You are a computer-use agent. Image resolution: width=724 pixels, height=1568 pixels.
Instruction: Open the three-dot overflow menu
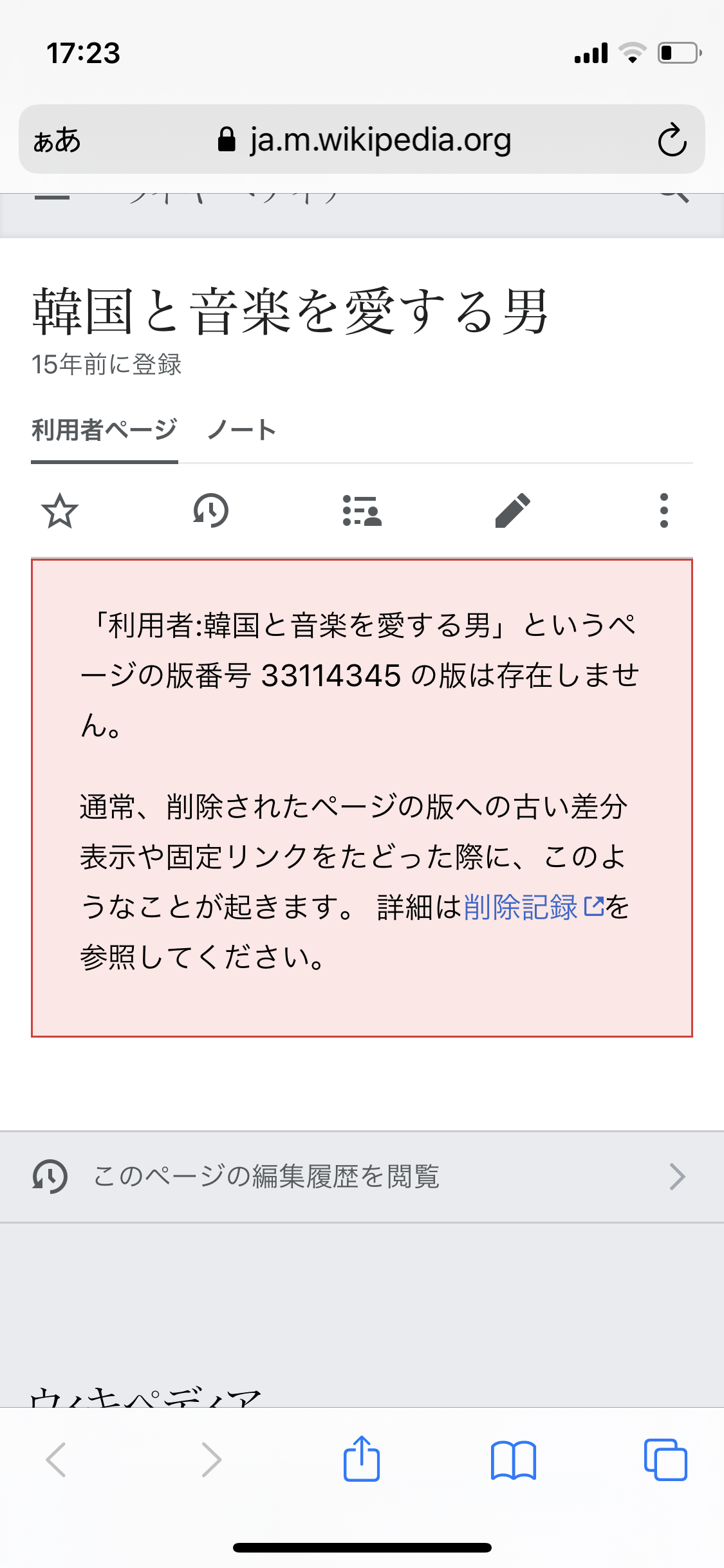tap(664, 511)
